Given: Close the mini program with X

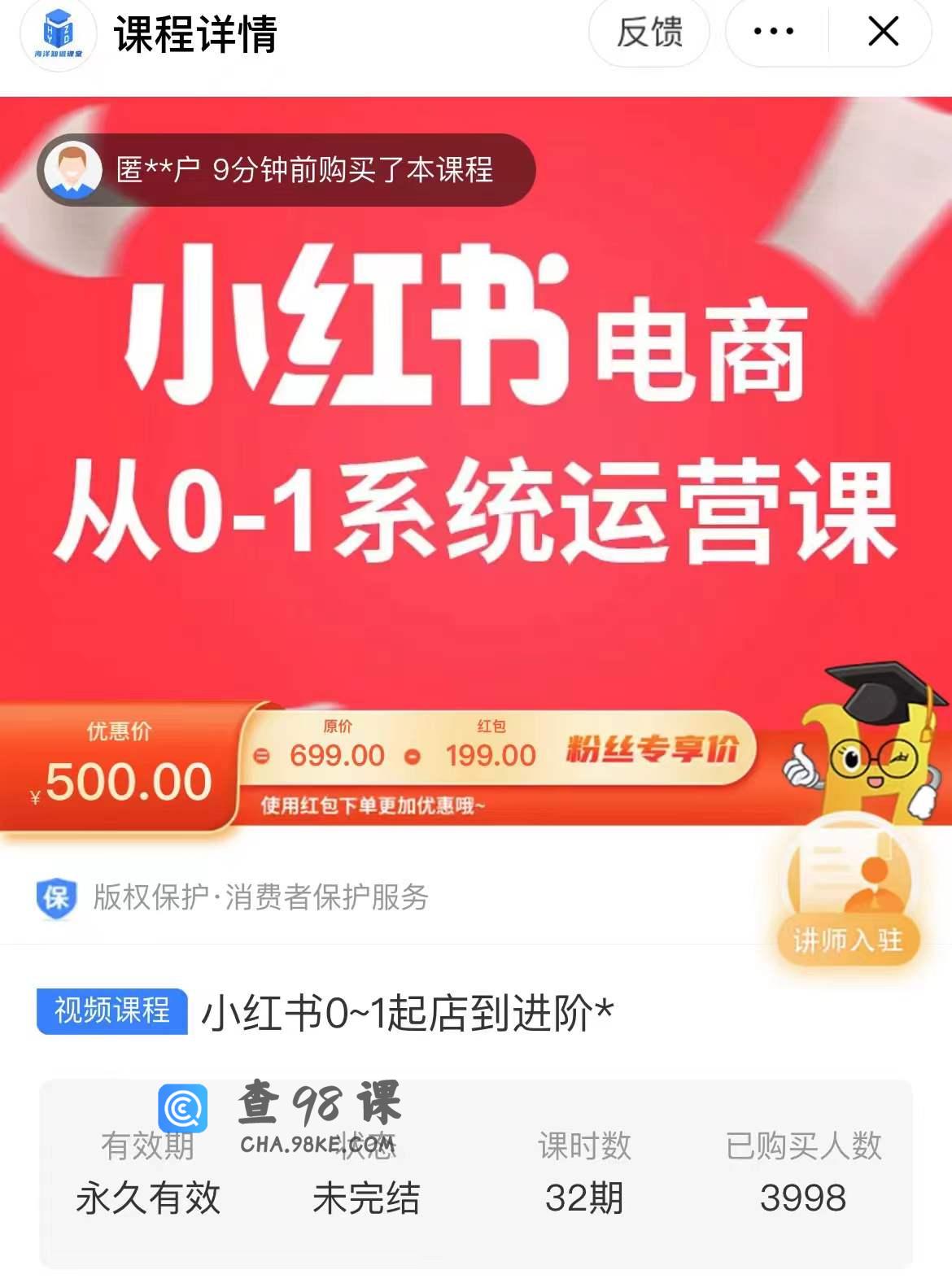Looking at the screenshot, I should tap(882, 33).
